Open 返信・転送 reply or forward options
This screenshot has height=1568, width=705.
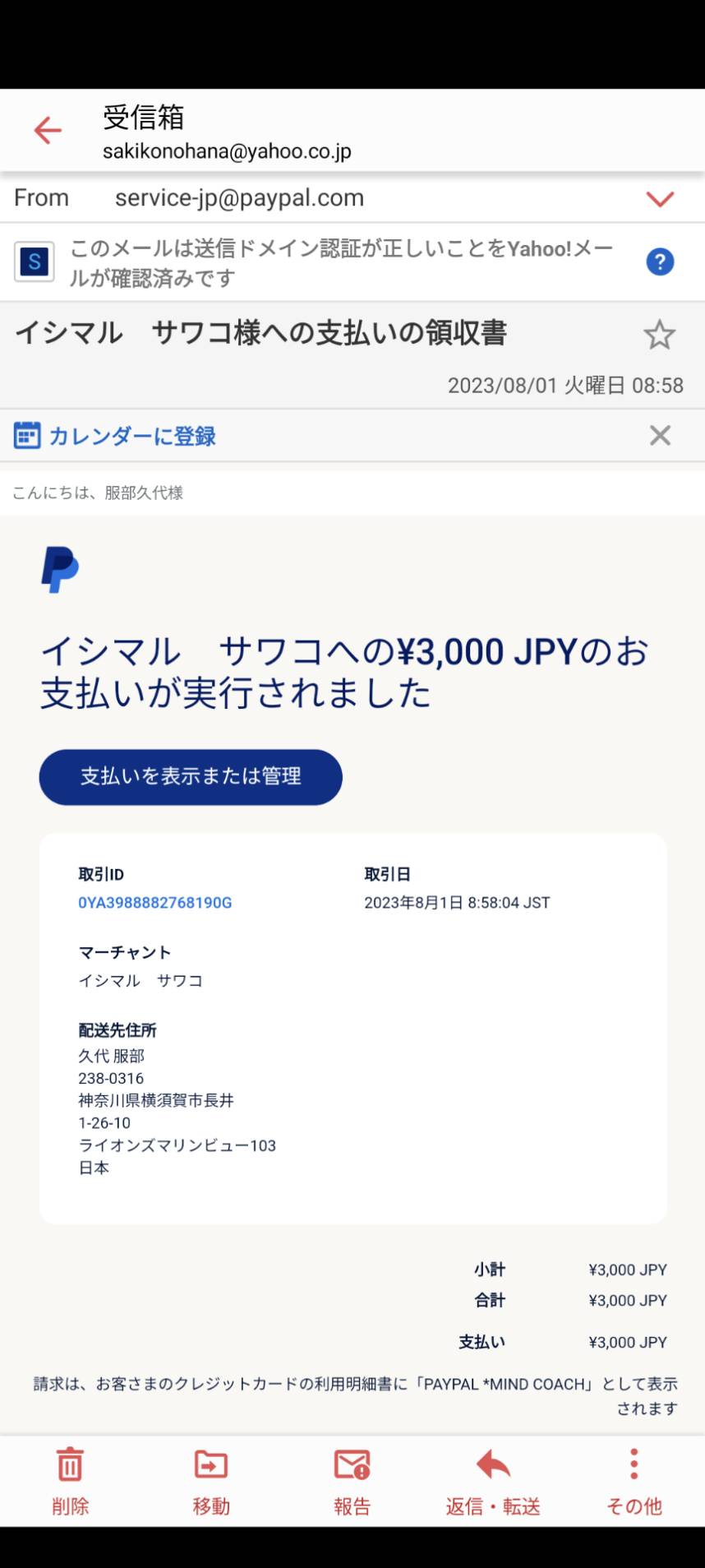pos(493,1482)
